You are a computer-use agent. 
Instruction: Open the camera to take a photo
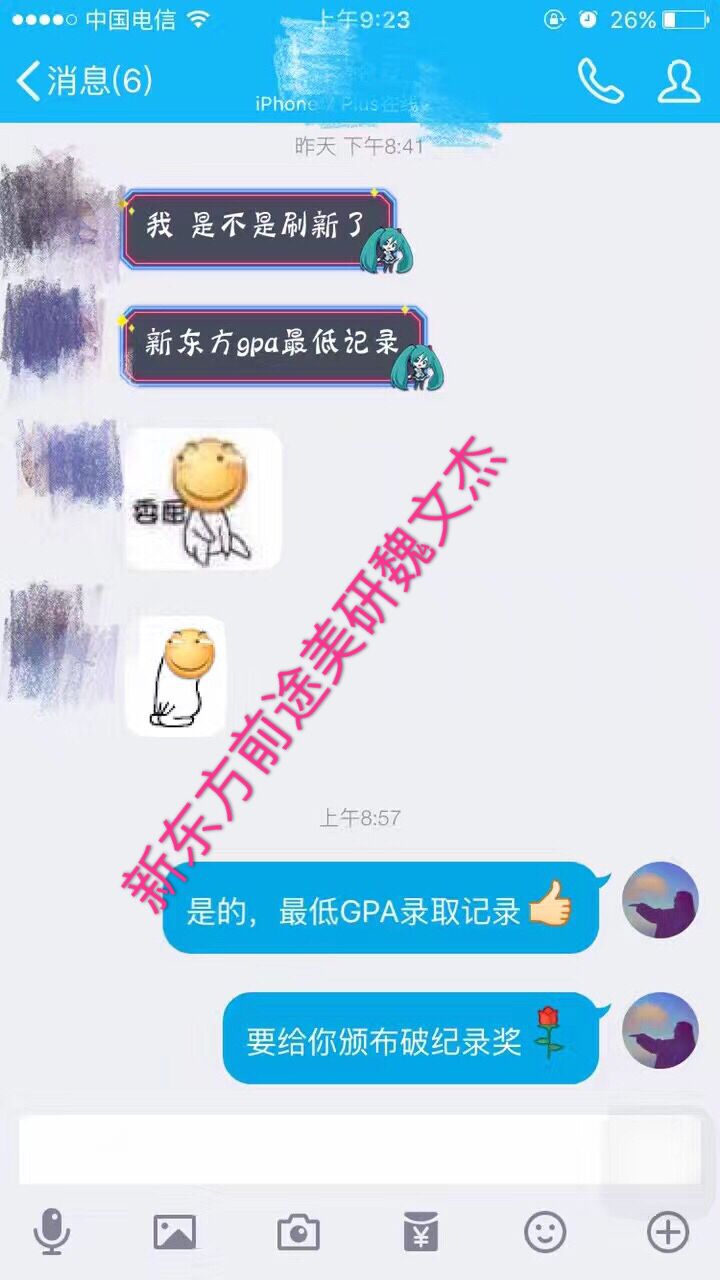point(298,1232)
